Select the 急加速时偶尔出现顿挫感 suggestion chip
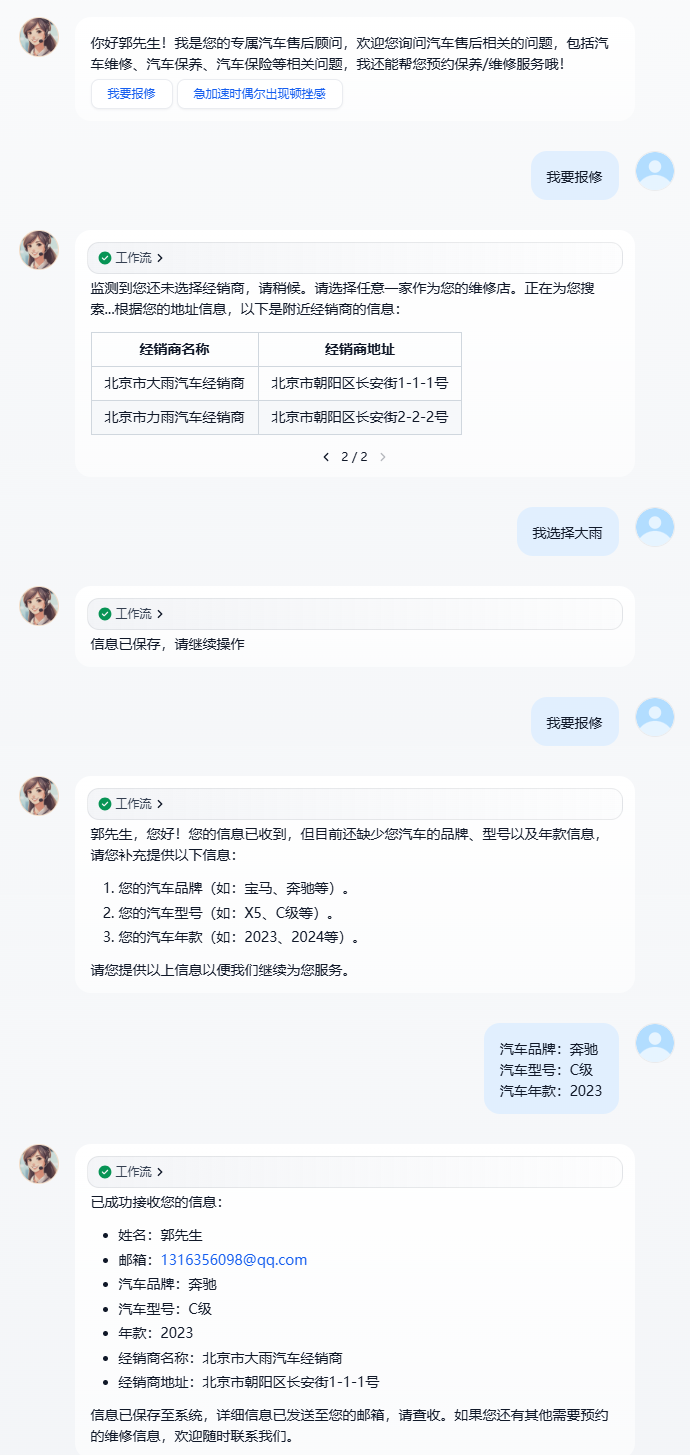The width and height of the screenshot is (690, 1455). [x=259, y=94]
